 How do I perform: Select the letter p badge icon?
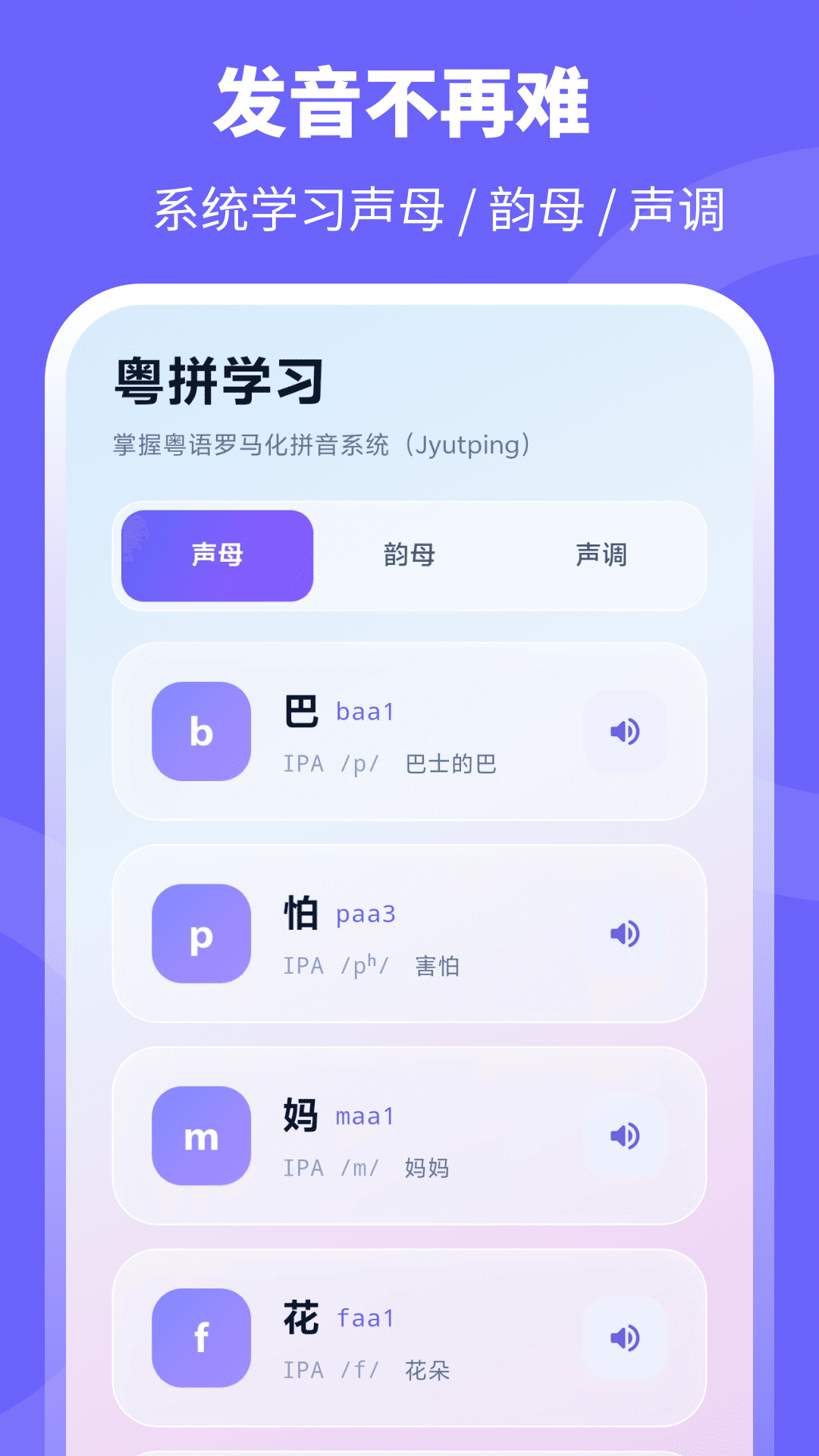click(200, 934)
